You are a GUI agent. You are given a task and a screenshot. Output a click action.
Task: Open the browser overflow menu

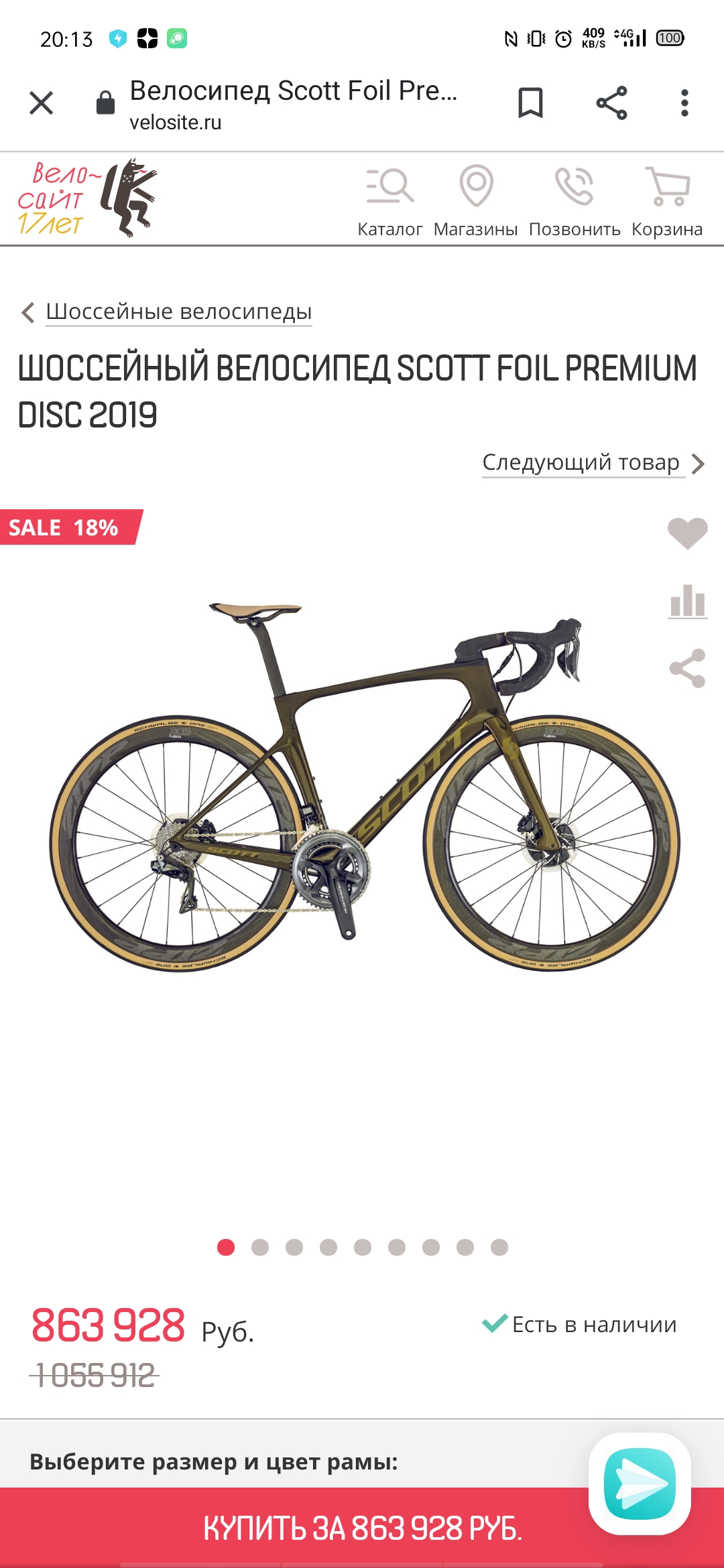point(684,103)
